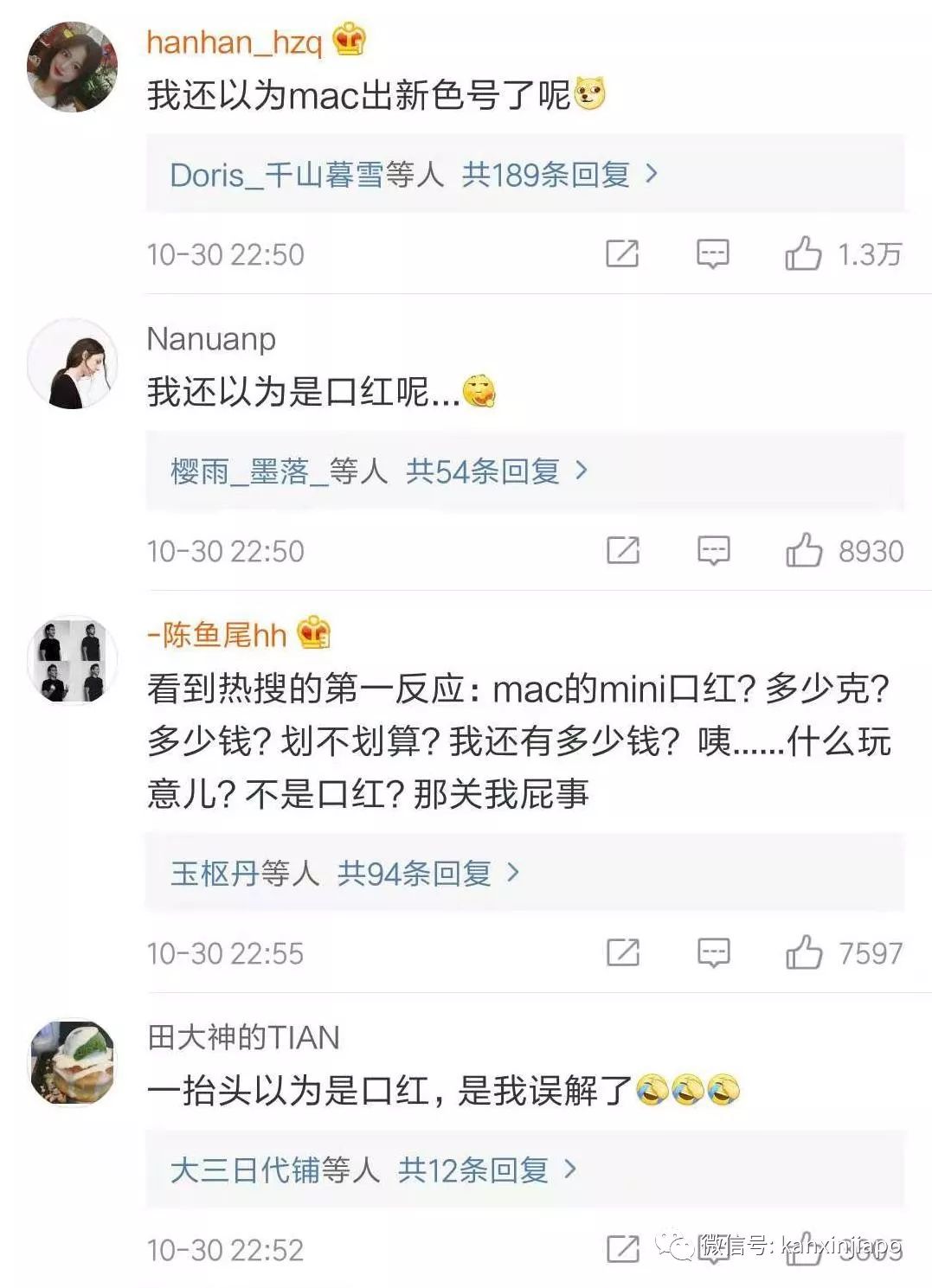This screenshot has height=1288, width=932.
Task: Repost hanhan_hzq's comment
Action: click(x=622, y=254)
